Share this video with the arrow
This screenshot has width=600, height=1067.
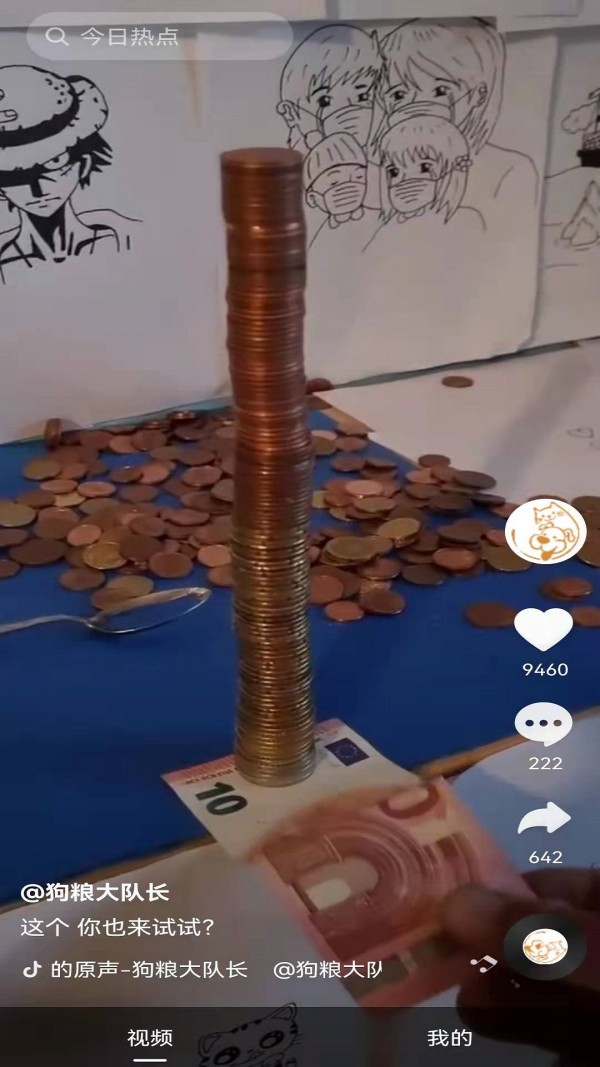[x=543, y=819]
